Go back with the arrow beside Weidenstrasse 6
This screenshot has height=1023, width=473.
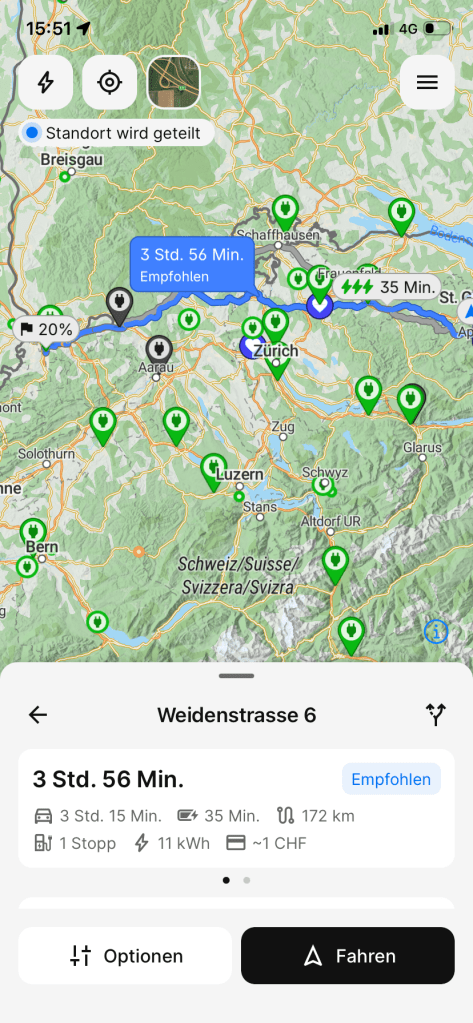pos(38,715)
